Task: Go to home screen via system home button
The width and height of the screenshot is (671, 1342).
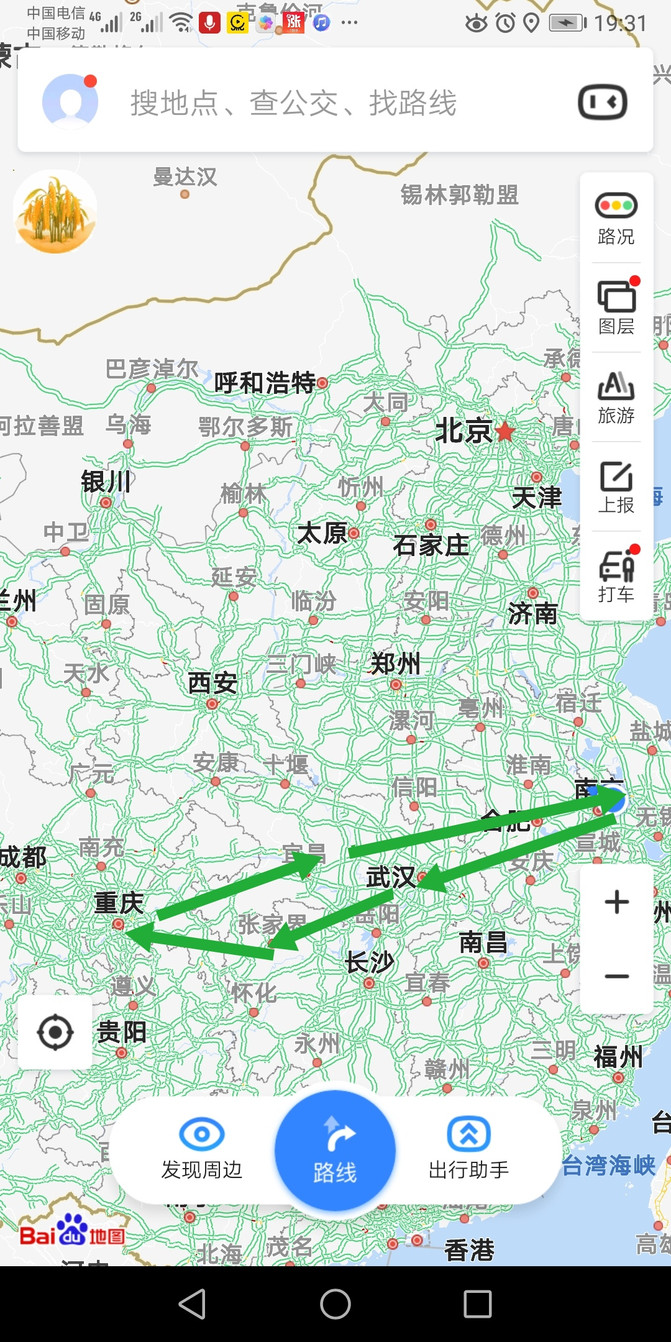Action: tap(335, 1304)
